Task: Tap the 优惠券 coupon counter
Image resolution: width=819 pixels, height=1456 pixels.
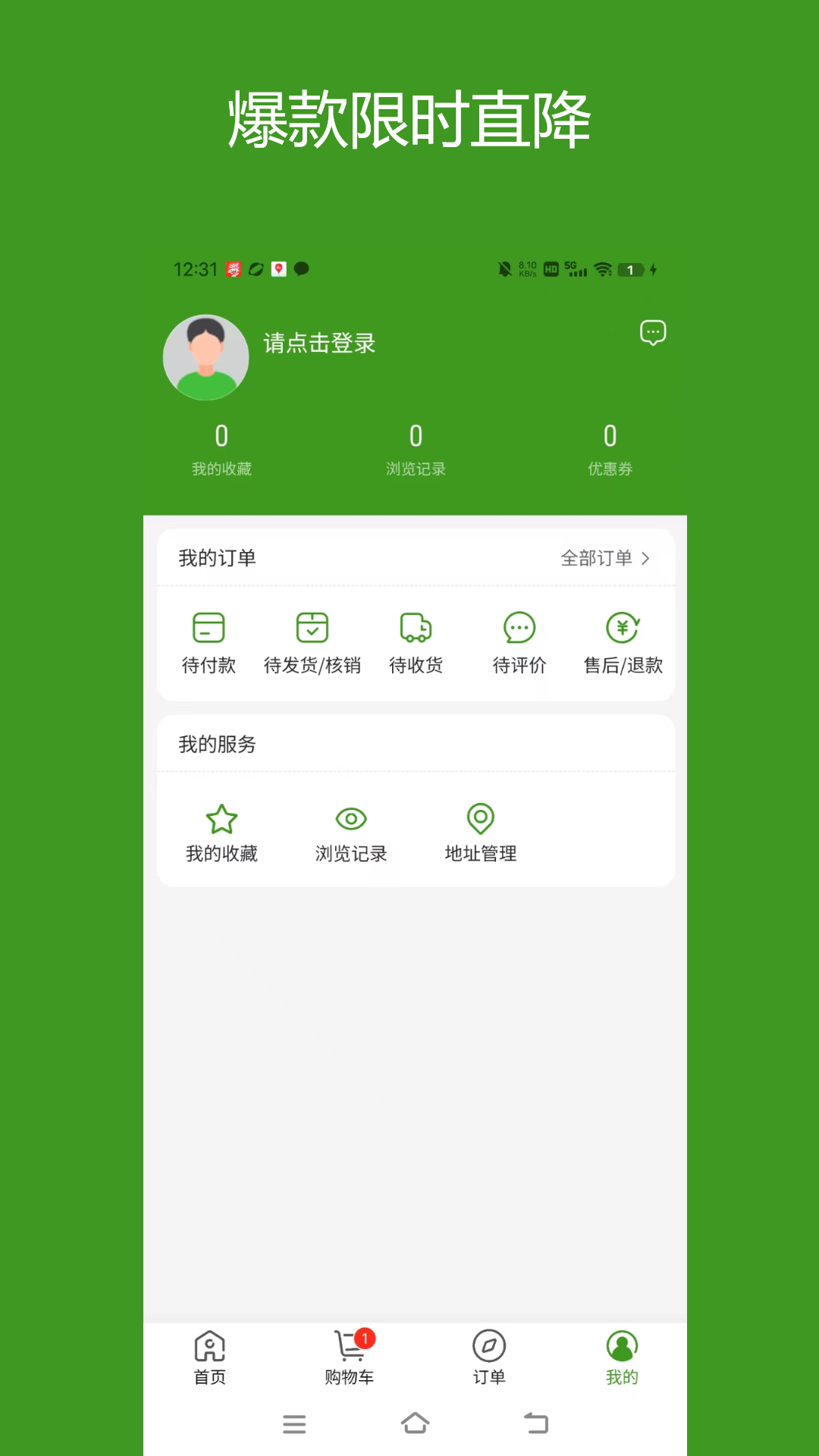Action: point(610,447)
